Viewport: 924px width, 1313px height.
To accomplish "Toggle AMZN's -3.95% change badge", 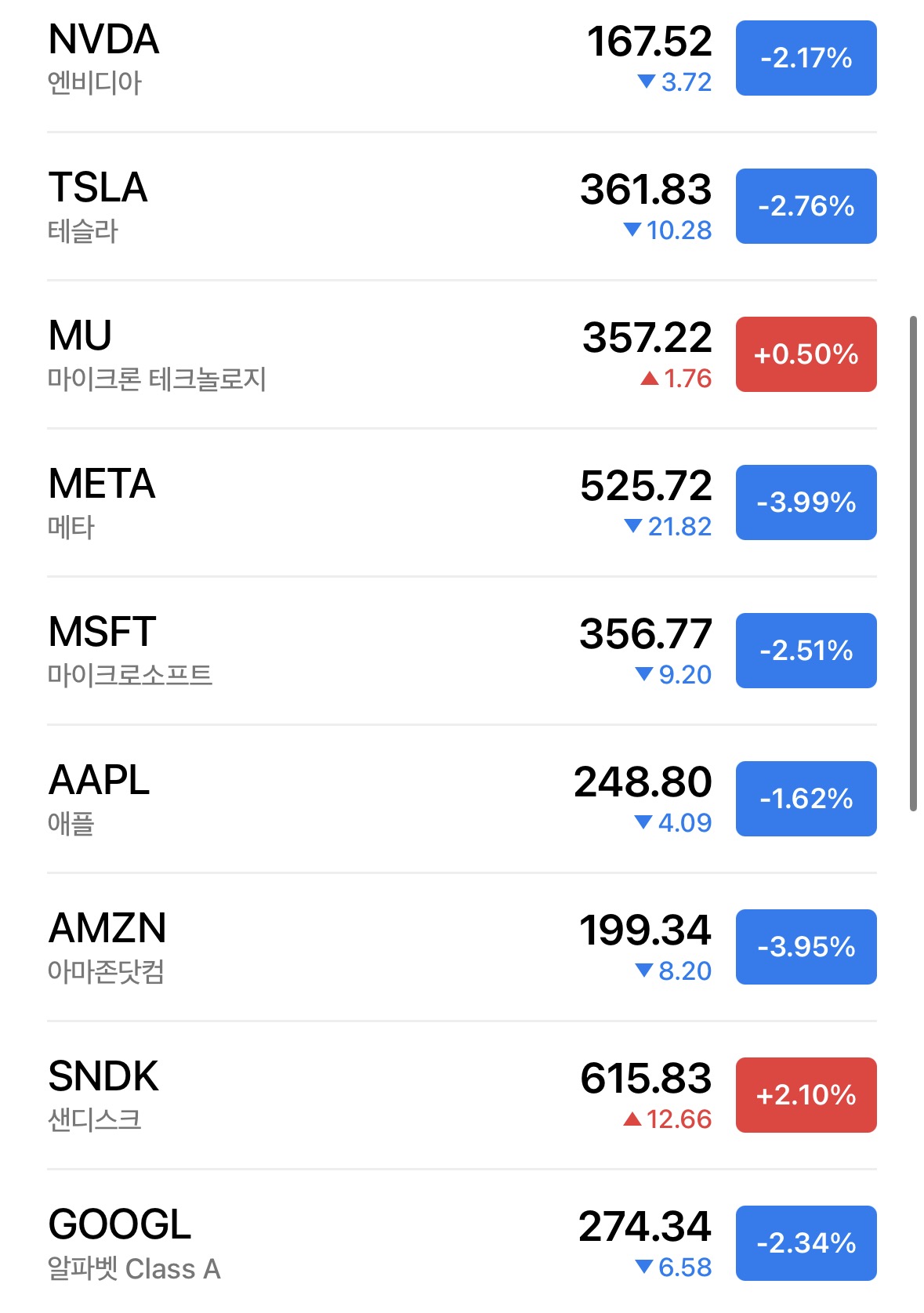I will click(806, 947).
